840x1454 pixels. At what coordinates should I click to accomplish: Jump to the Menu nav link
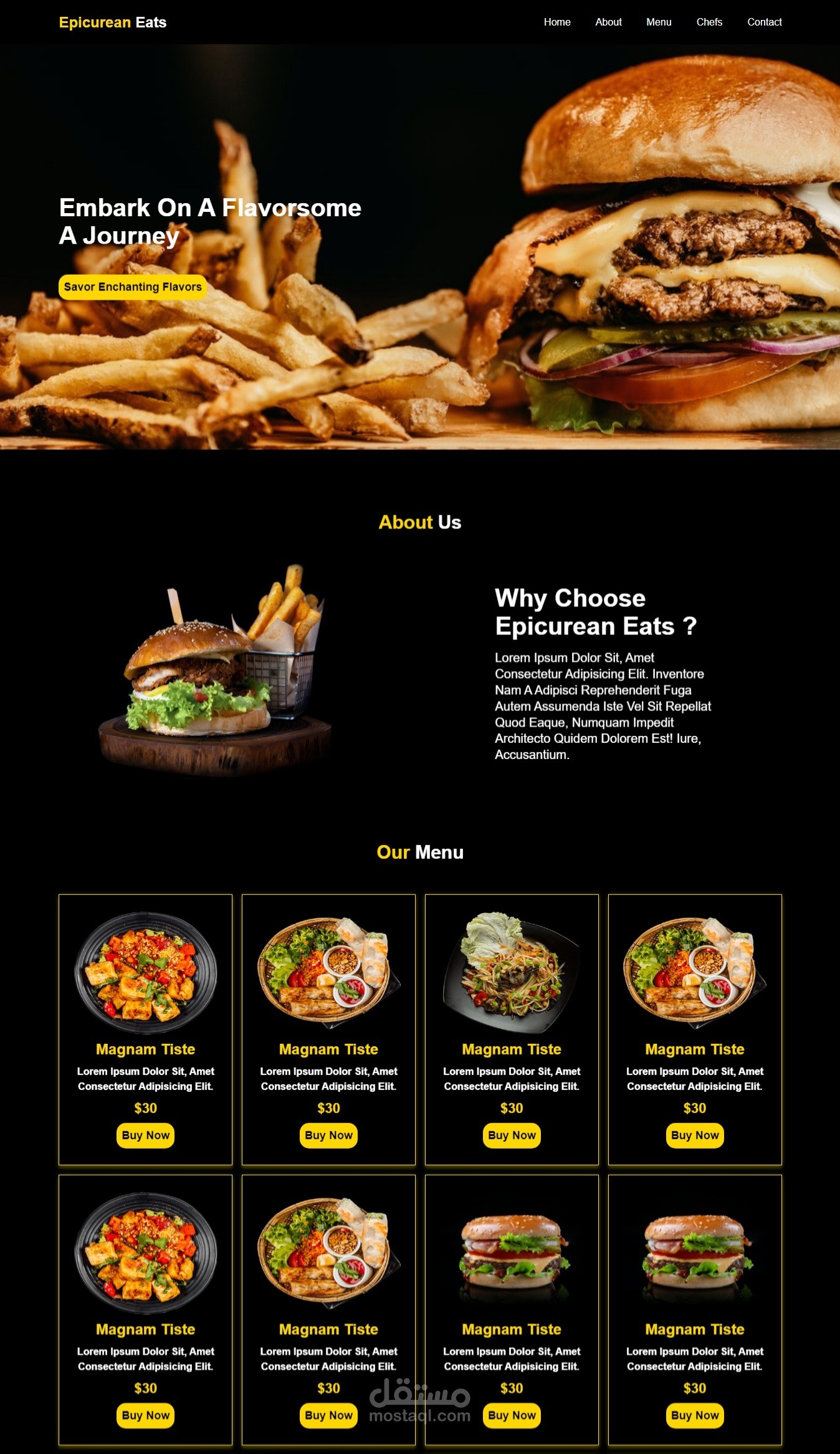point(659,22)
